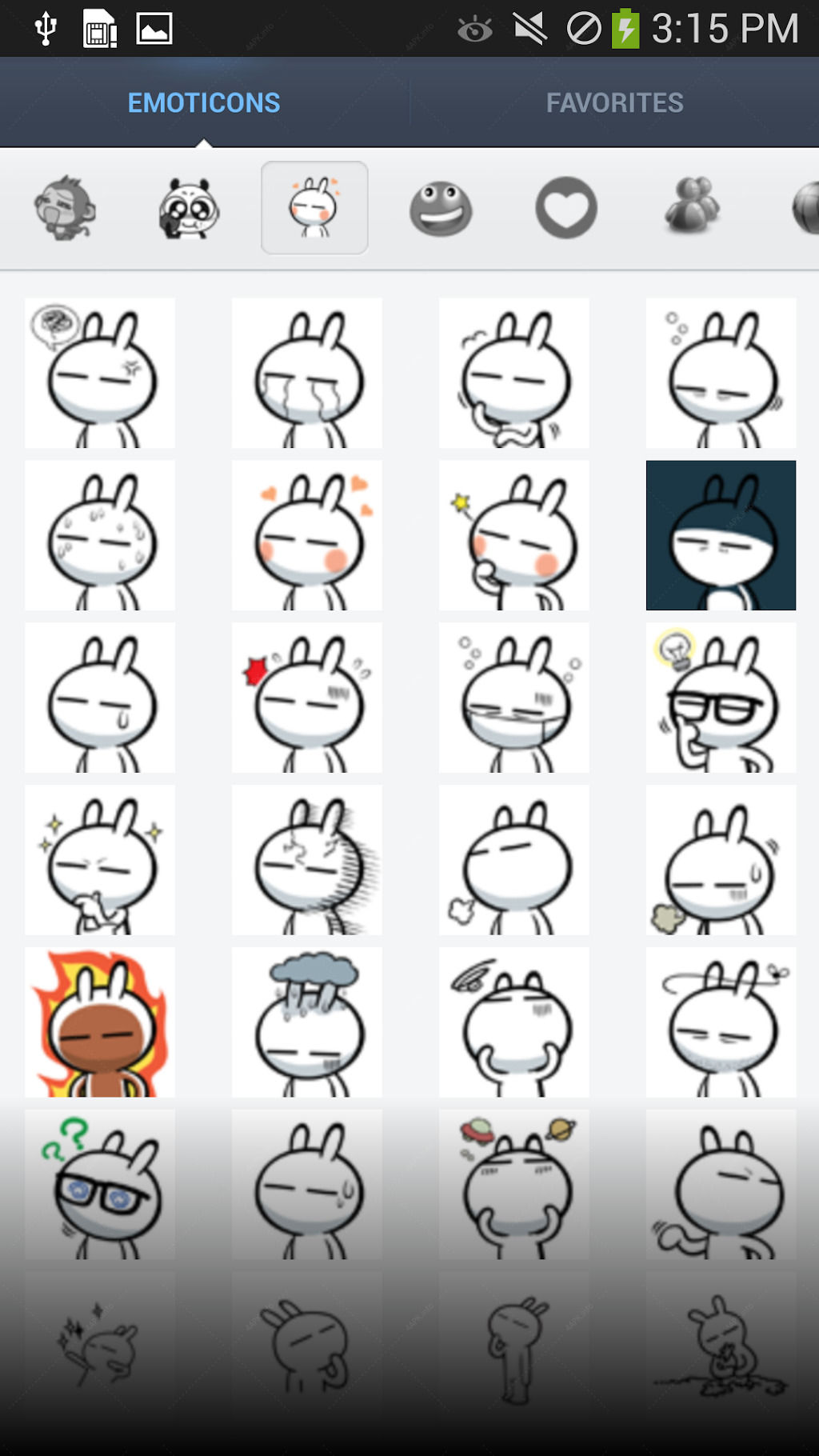Choose the bunny with lightbulb and glasses
This screenshot has width=819, height=1456.
click(x=721, y=698)
